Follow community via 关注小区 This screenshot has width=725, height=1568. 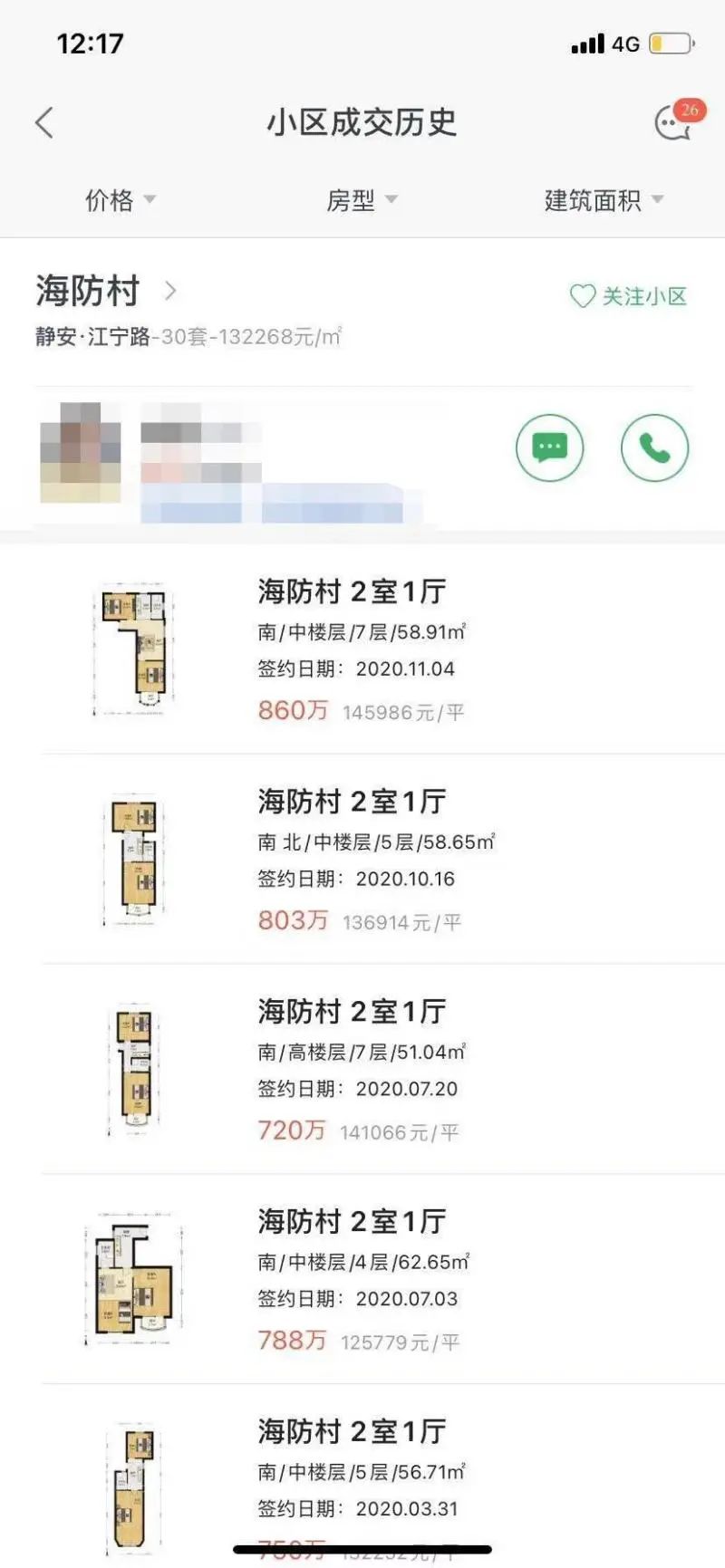point(628,296)
